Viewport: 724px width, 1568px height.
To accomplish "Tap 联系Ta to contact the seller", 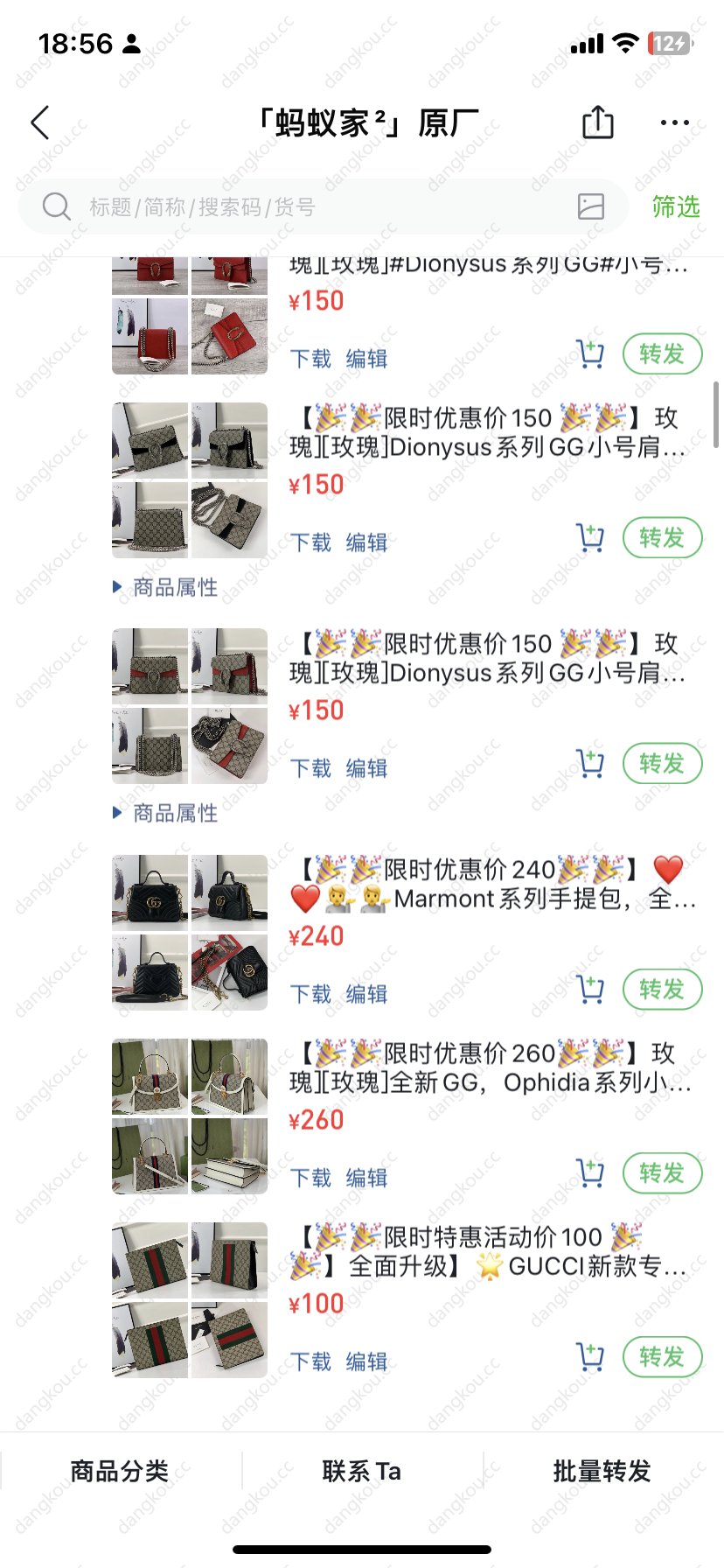I will click(362, 1471).
